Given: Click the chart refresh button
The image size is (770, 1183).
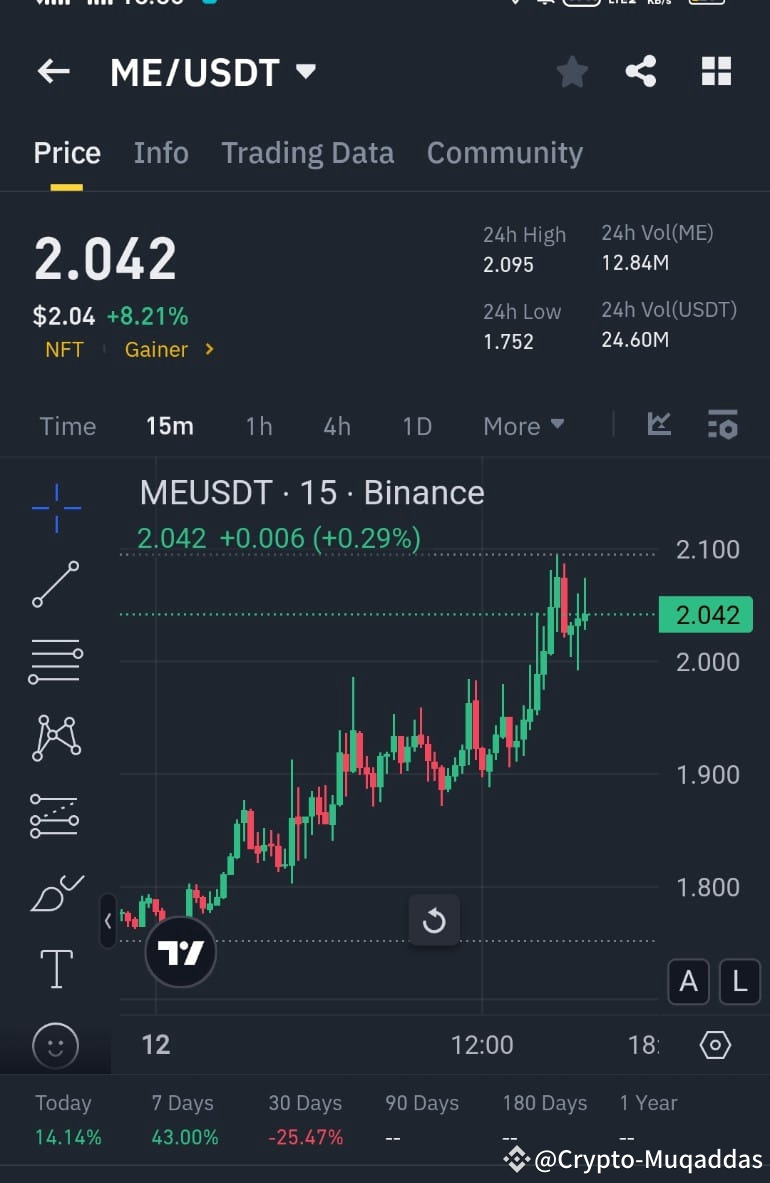Looking at the screenshot, I should click(x=434, y=922).
